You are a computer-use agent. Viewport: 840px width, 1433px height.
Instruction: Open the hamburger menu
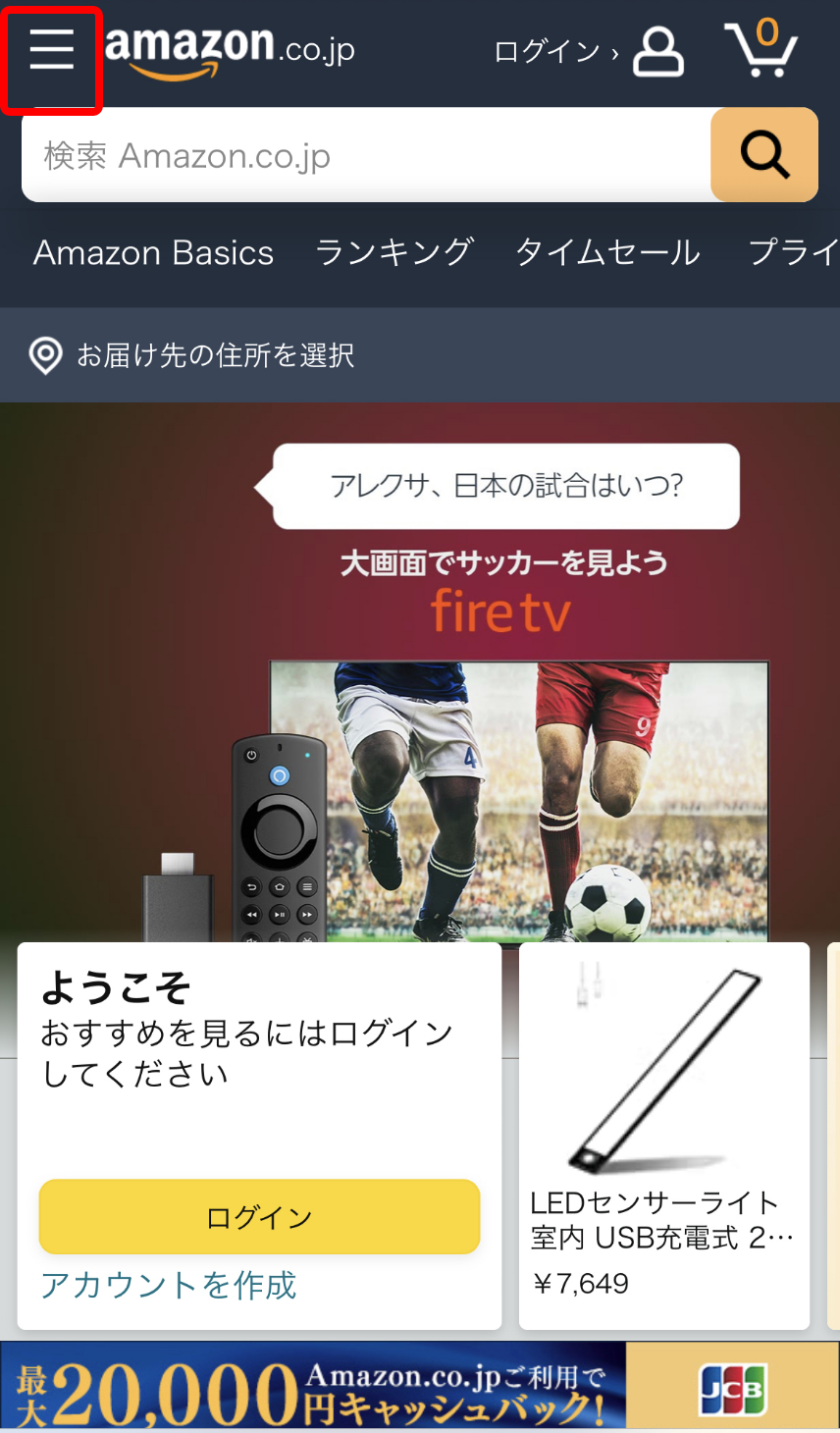[x=51, y=50]
